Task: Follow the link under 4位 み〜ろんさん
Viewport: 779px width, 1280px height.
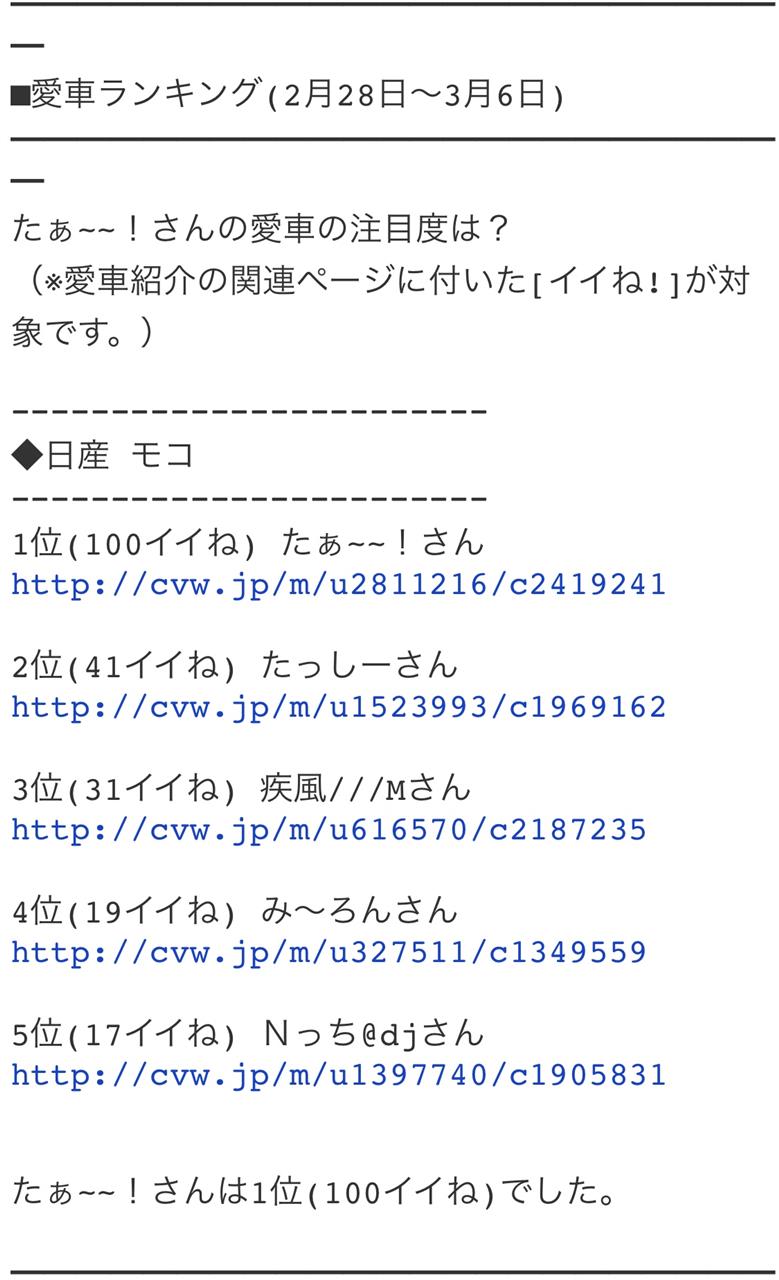Action: [329, 953]
